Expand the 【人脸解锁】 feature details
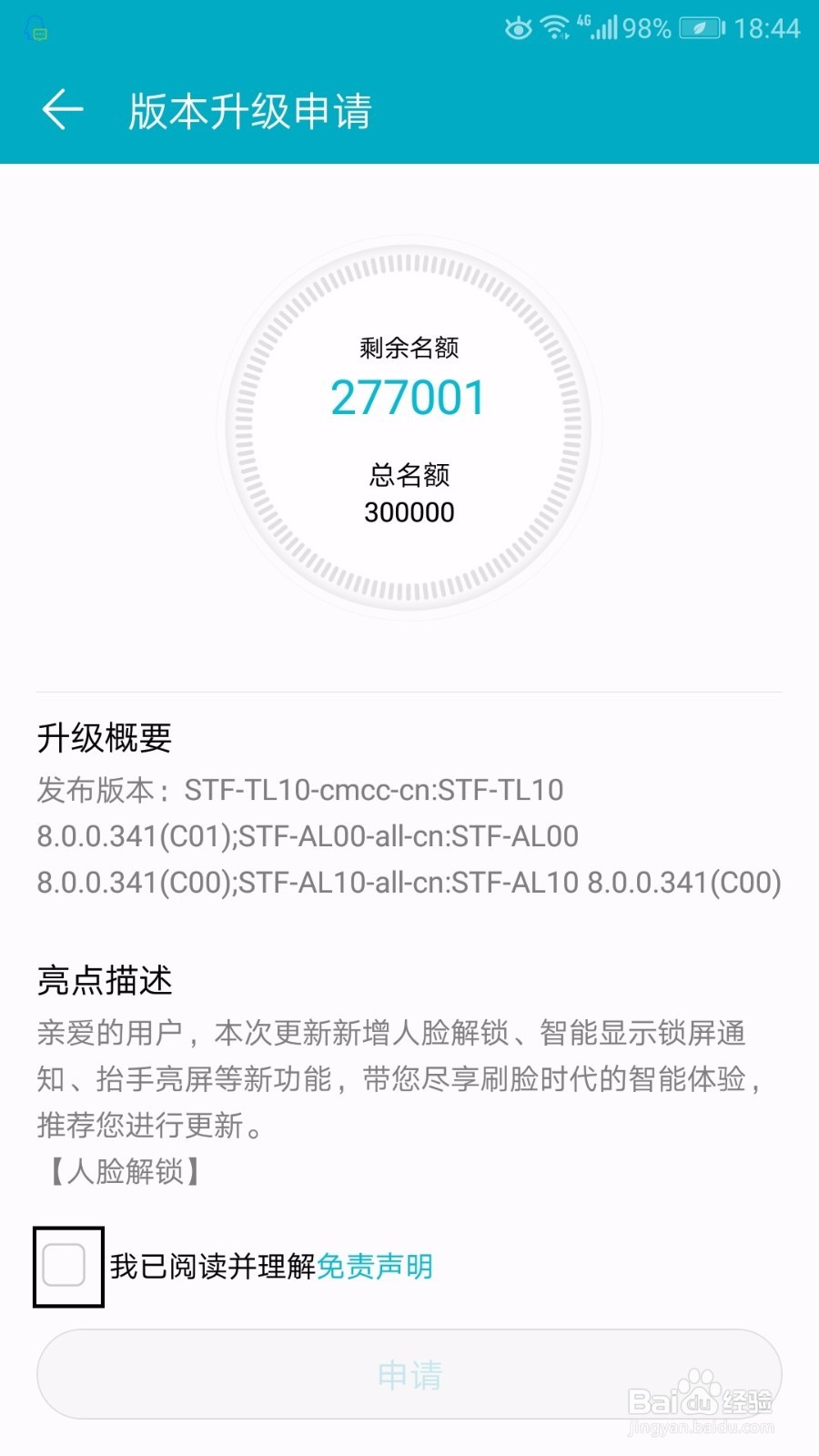The image size is (819, 1456). click(x=121, y=1172)
